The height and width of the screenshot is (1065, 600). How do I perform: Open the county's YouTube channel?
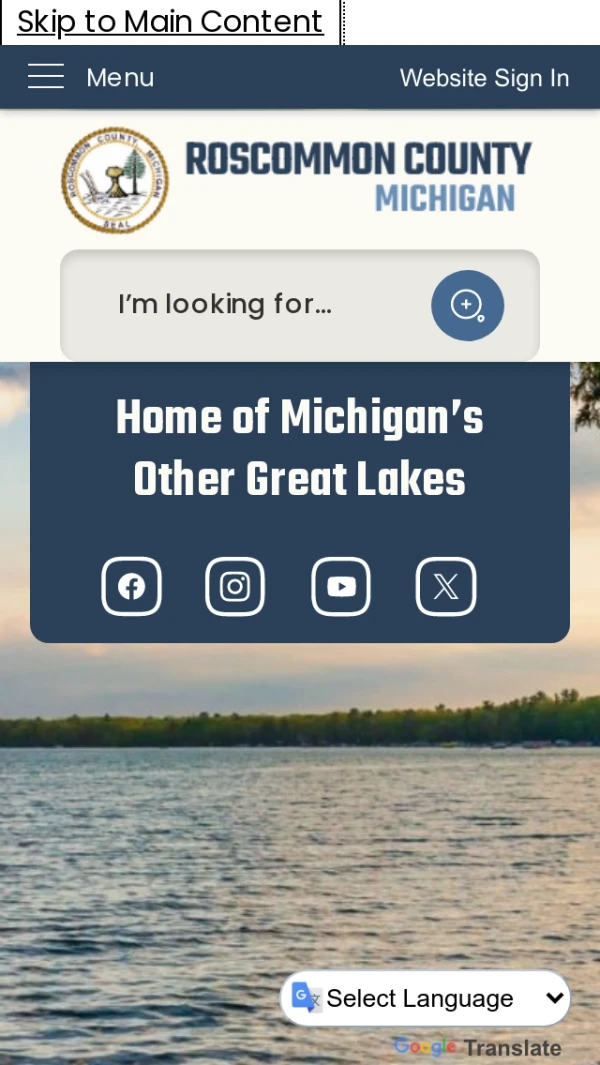tap(341, 586)
